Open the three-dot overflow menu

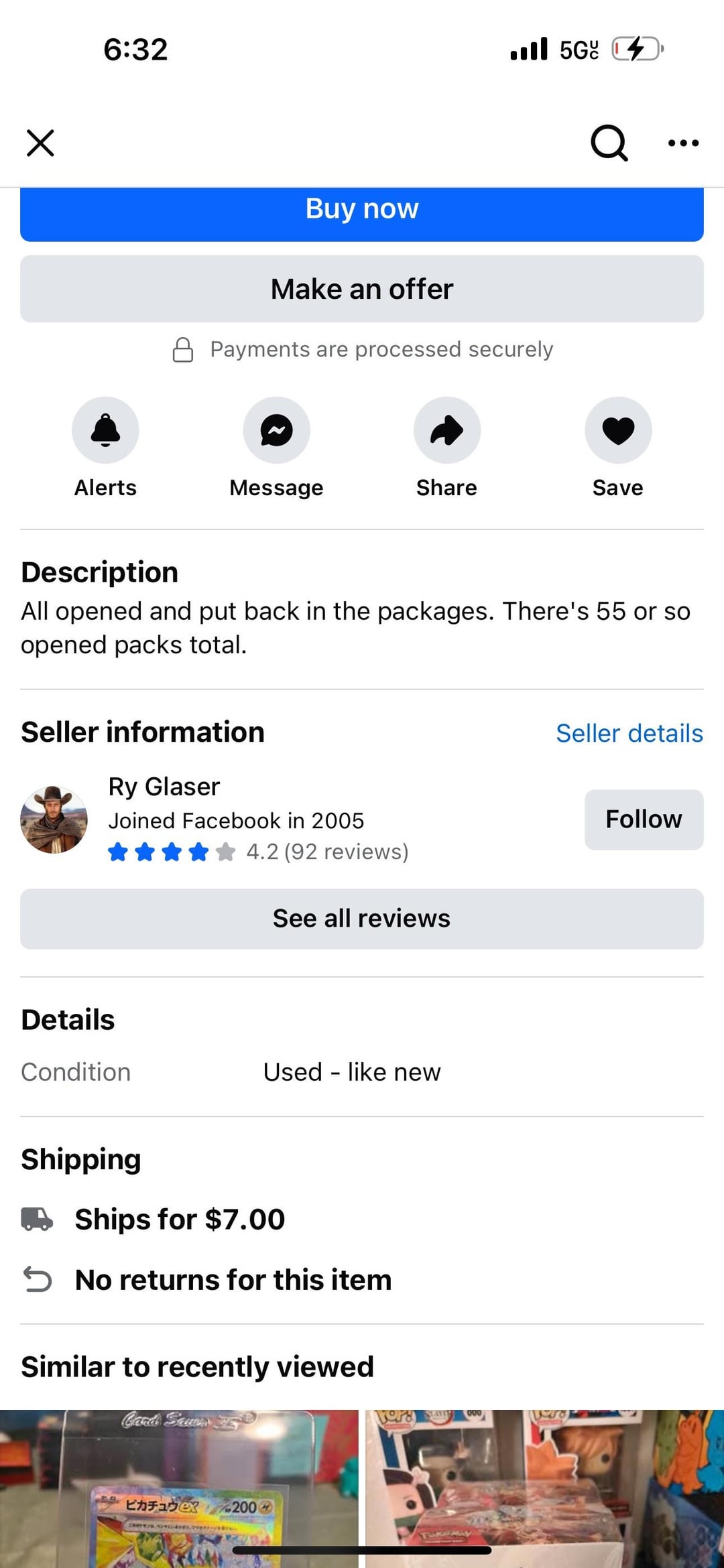coord(683,143)
